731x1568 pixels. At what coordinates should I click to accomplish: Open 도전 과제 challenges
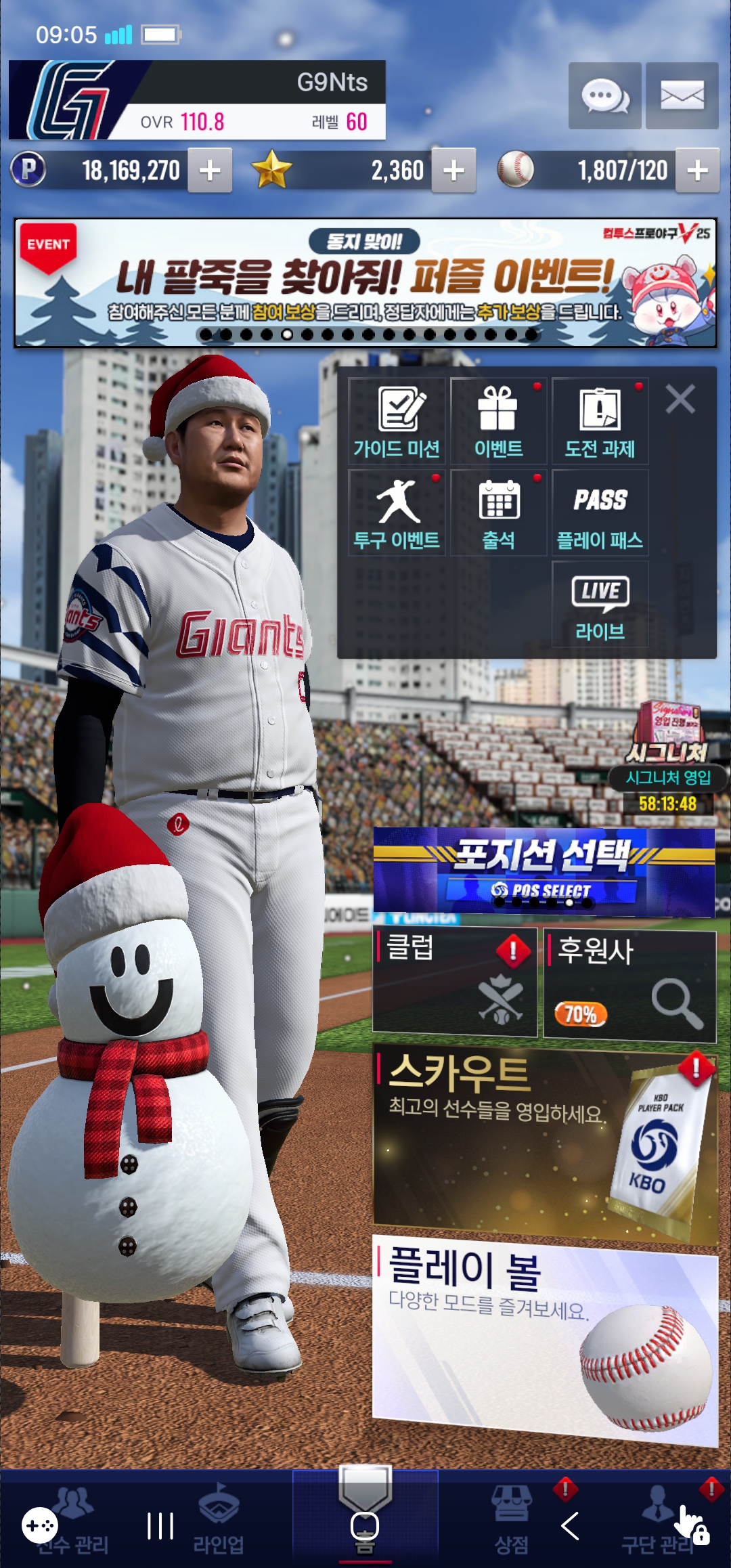(600, 421)
